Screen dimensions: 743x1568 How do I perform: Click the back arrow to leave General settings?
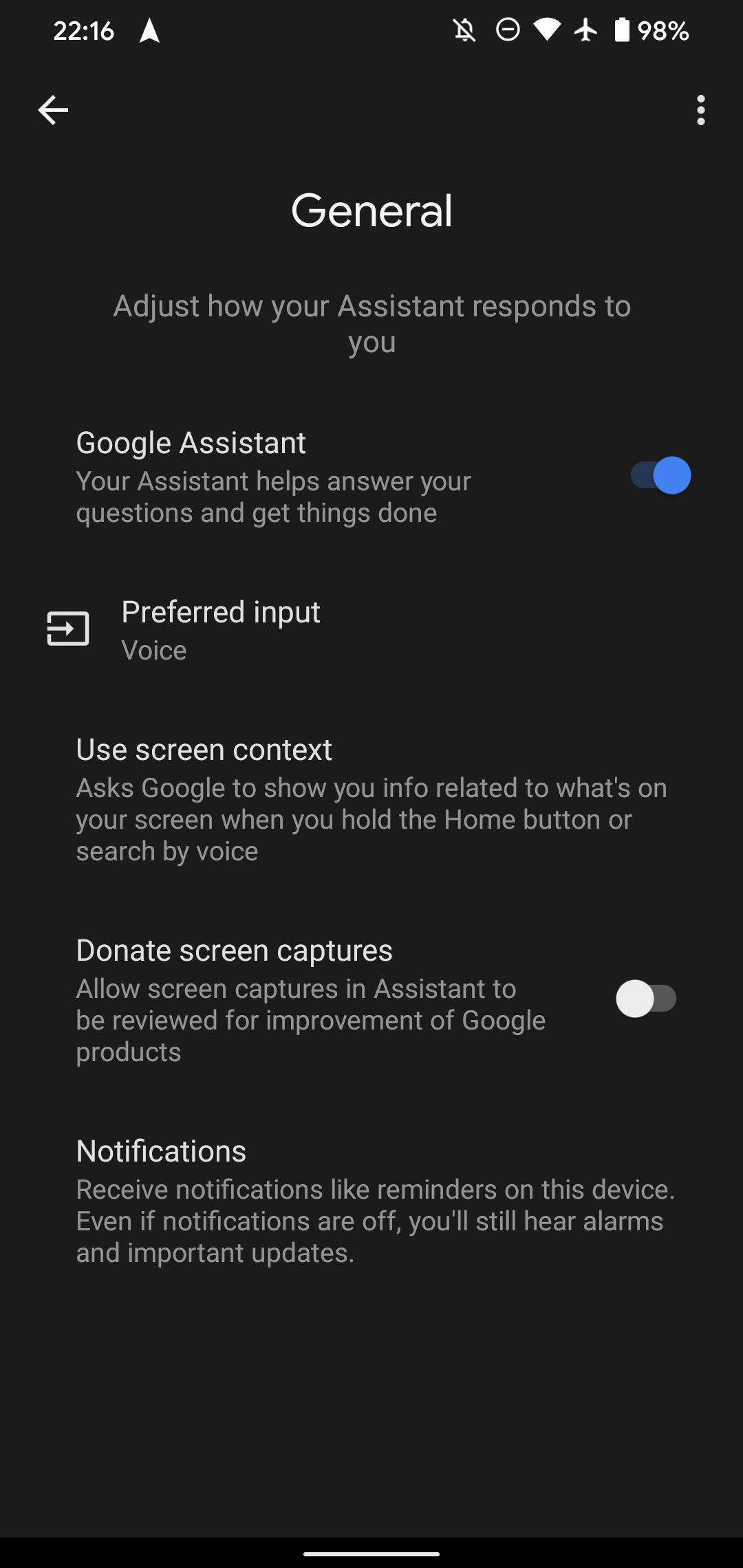coord(52,109)
